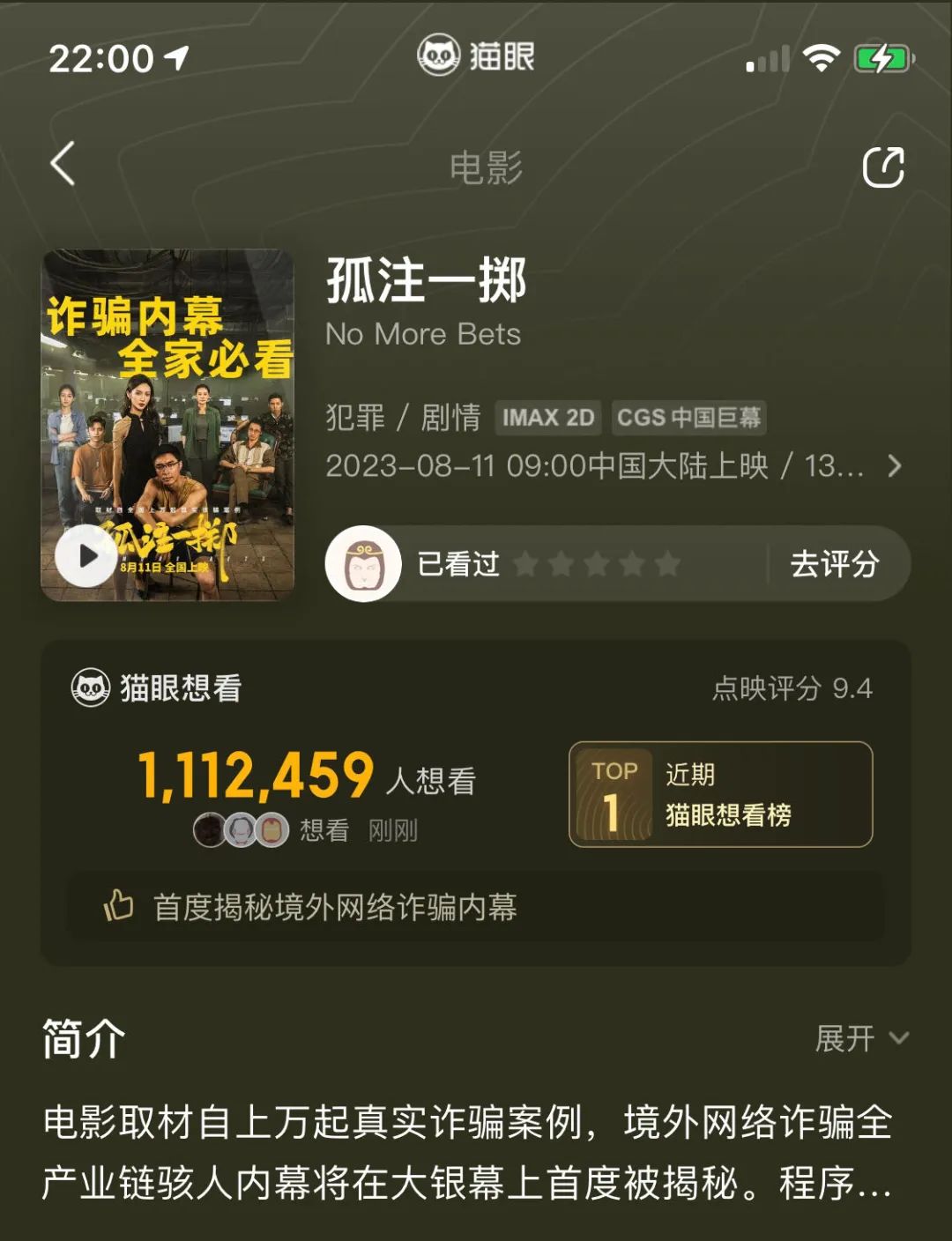Image resolution: width=952 pixels, height=1241 pixels.
Task: Play the trailer on the movie poster
Action: tap(86, 557)
